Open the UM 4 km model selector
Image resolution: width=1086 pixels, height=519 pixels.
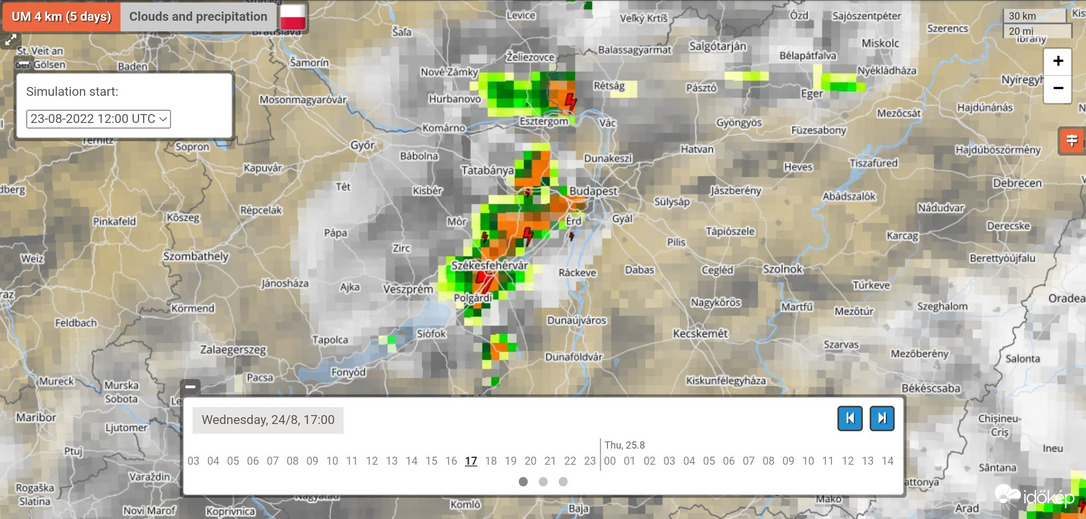61,17
